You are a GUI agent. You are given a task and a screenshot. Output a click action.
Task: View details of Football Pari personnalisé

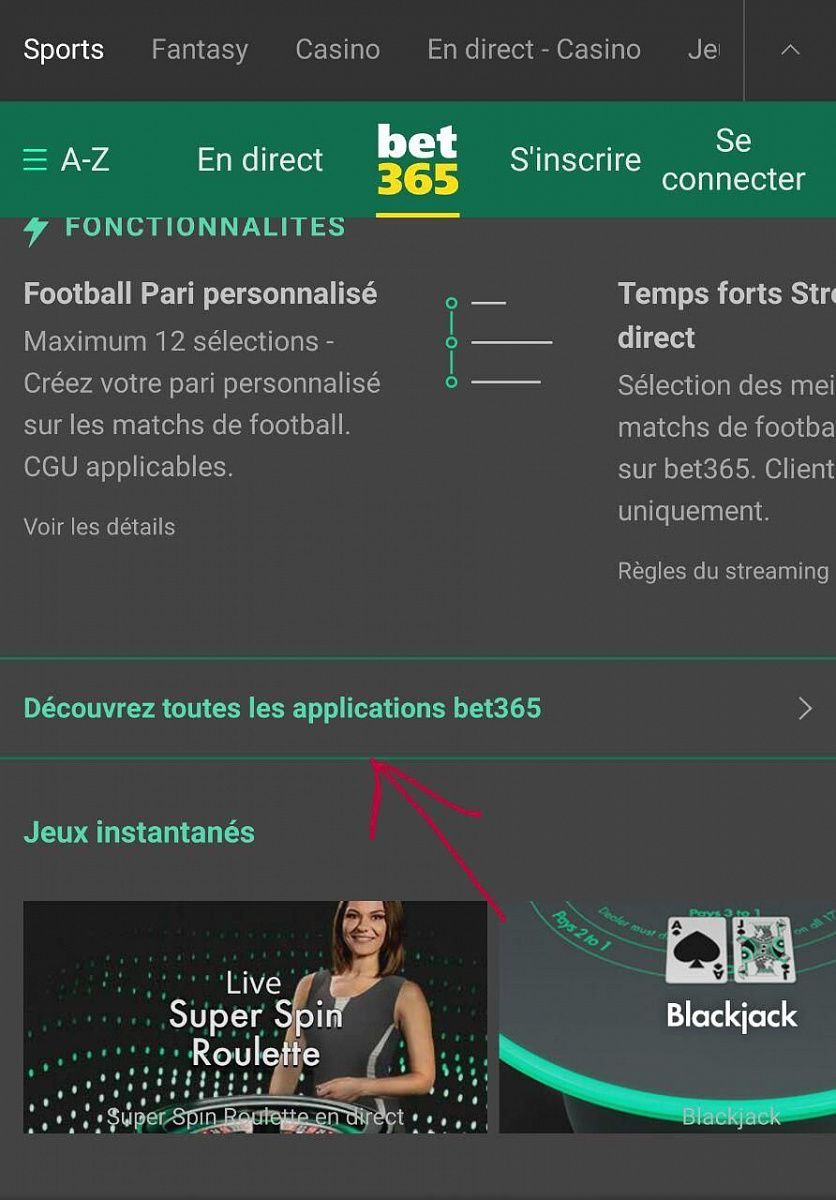pyautogui.click(x=99, y=527)
